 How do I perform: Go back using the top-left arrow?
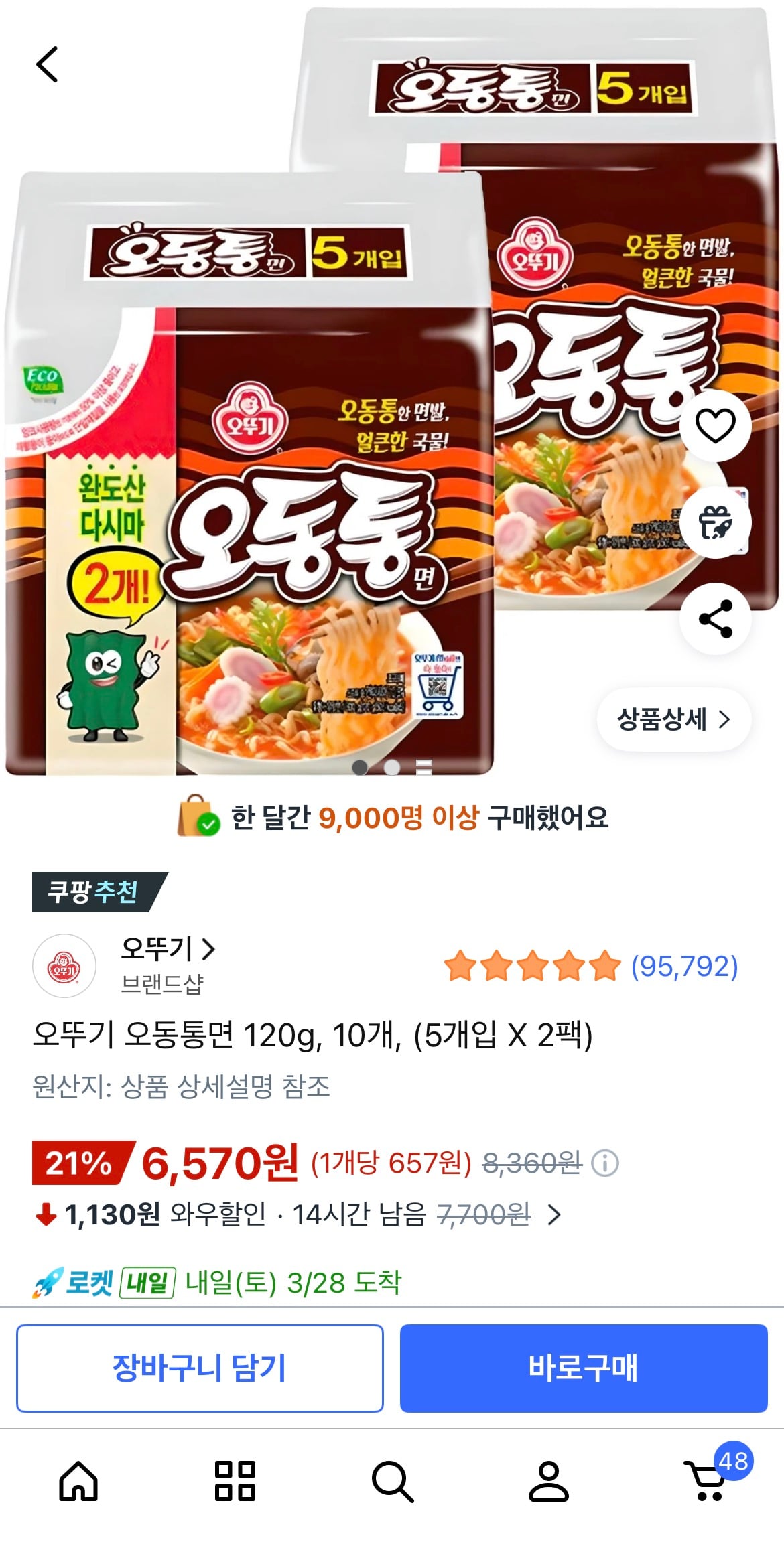pos(47,64)
